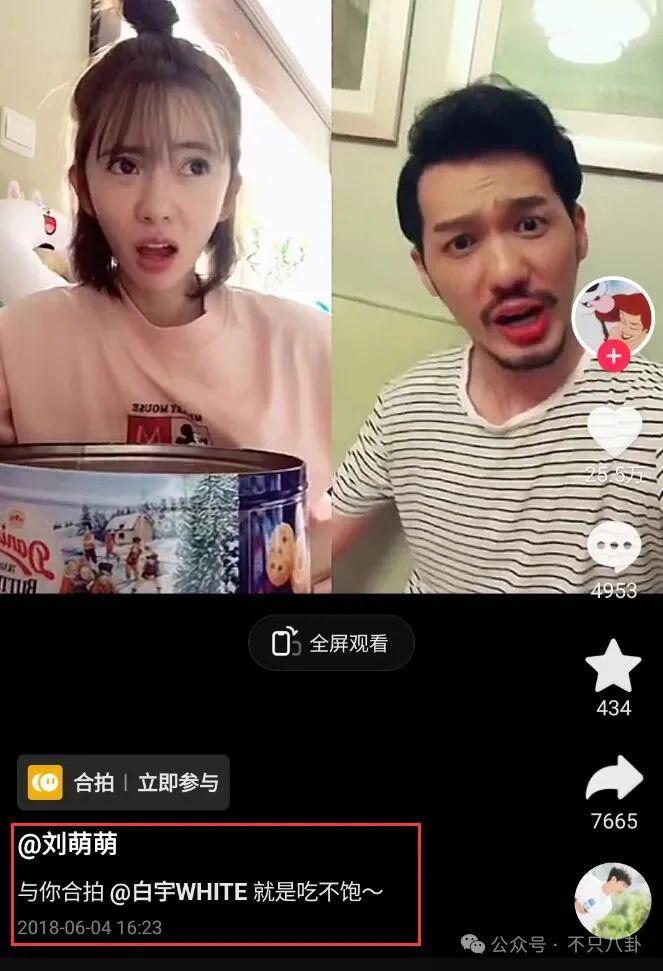
Task: Like this video with the heart
Action: point(613,430)
